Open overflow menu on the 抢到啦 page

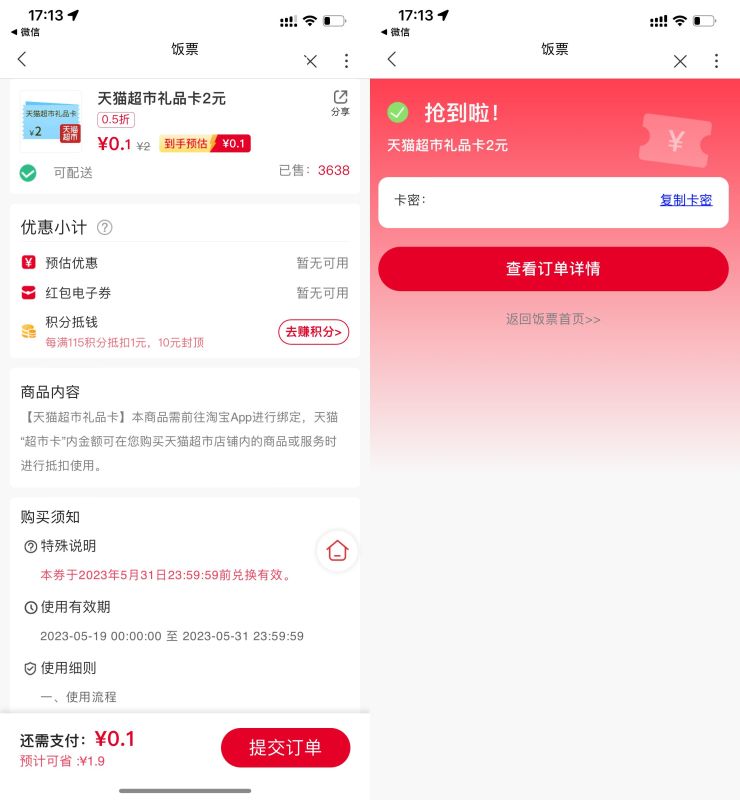point(716,61)
